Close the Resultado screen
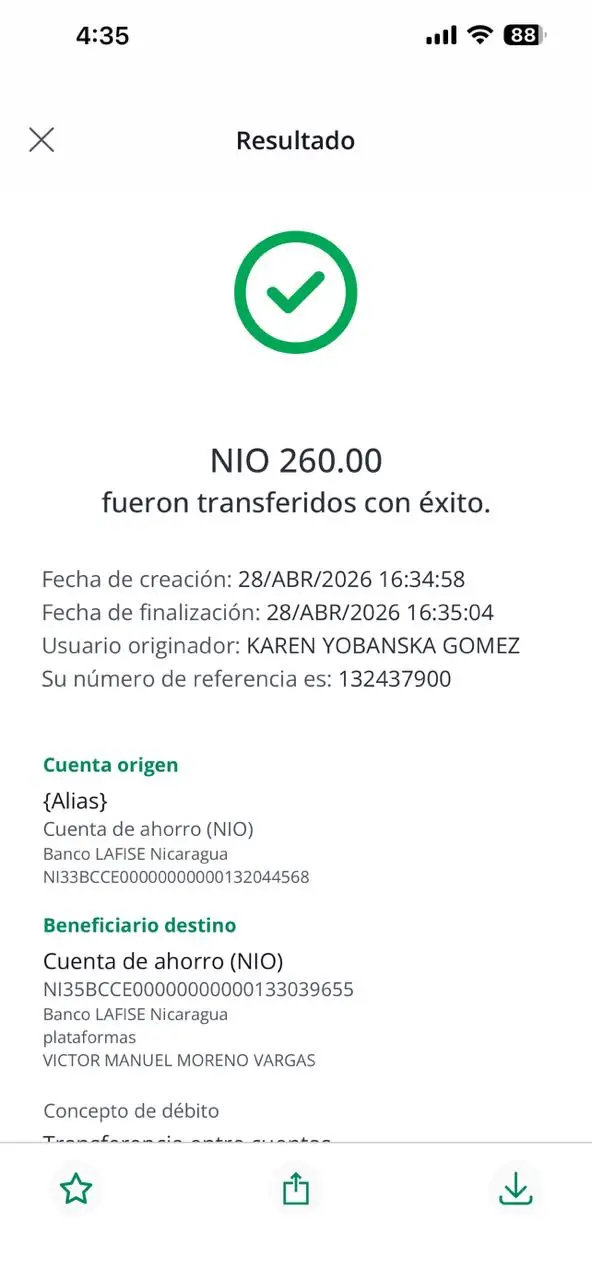Image resolution: width=592 pixels, height=1280 pixels. (41, 140)
